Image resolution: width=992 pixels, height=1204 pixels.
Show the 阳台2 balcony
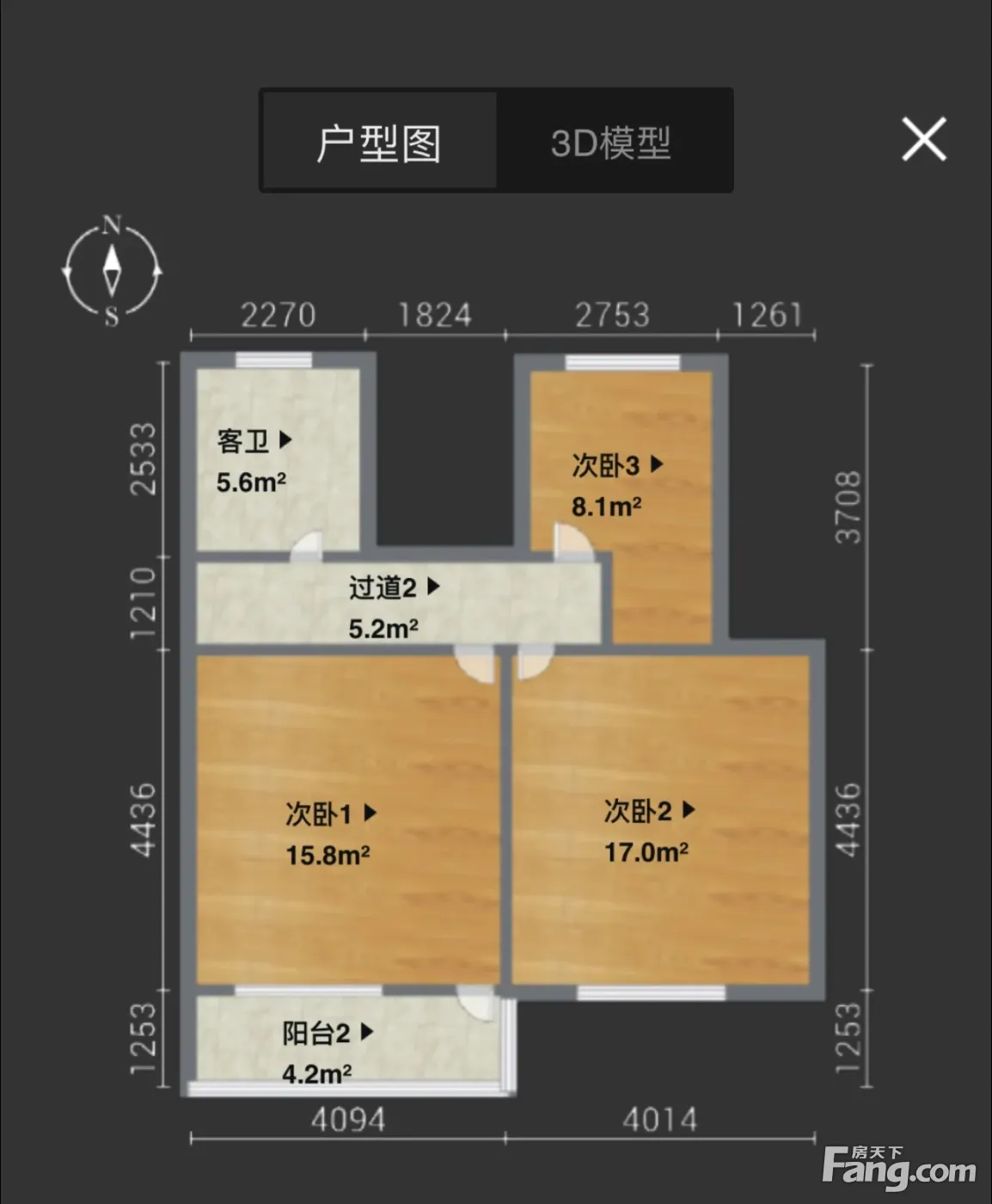(x=328, y=1032)
